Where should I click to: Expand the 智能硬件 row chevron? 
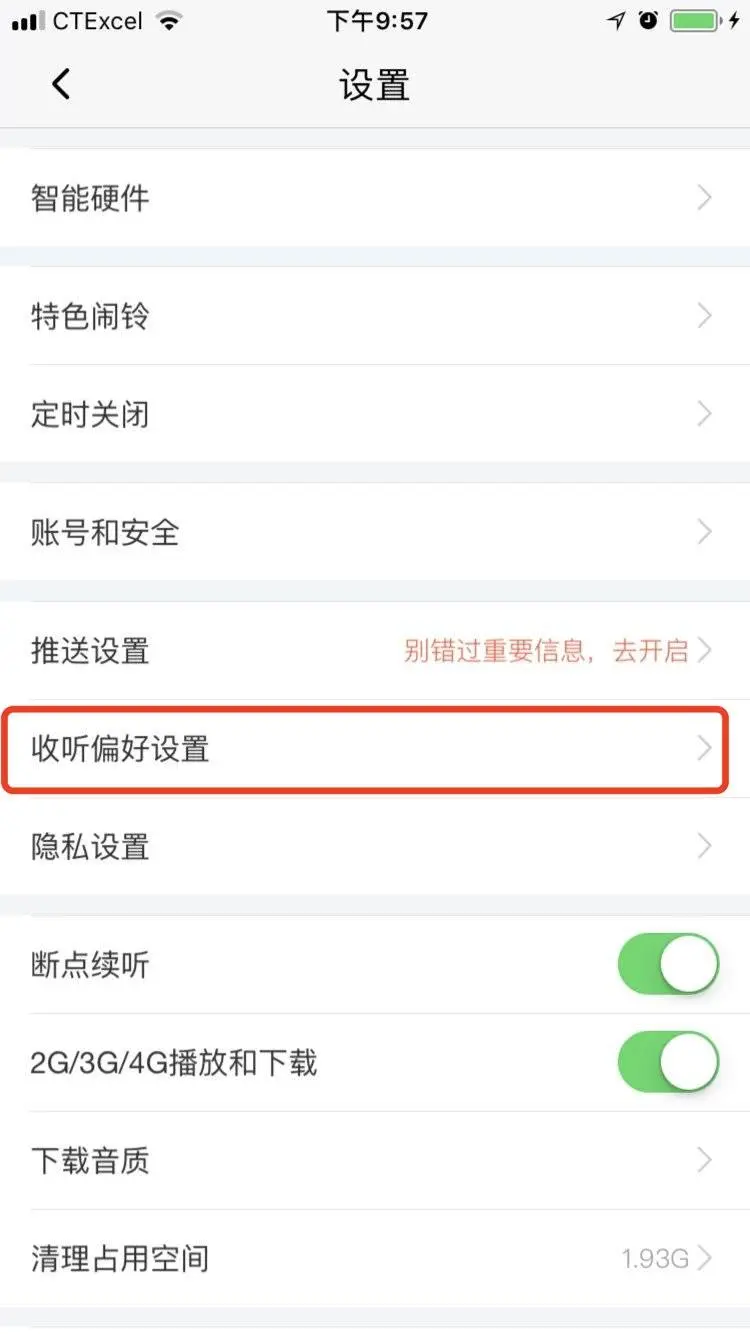[x=703, y=198]
